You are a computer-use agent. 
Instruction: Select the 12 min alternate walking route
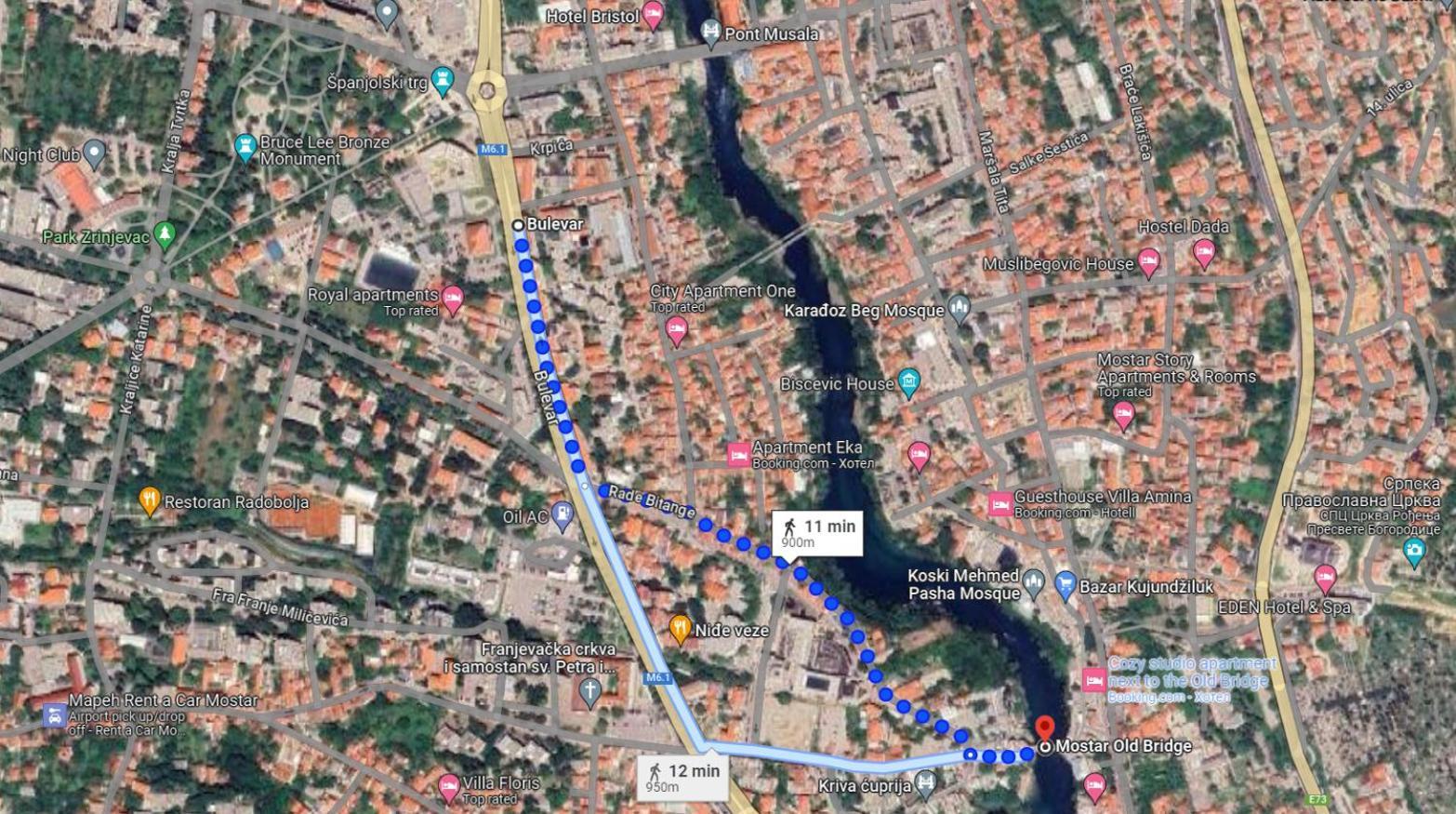tap(683, 777)
